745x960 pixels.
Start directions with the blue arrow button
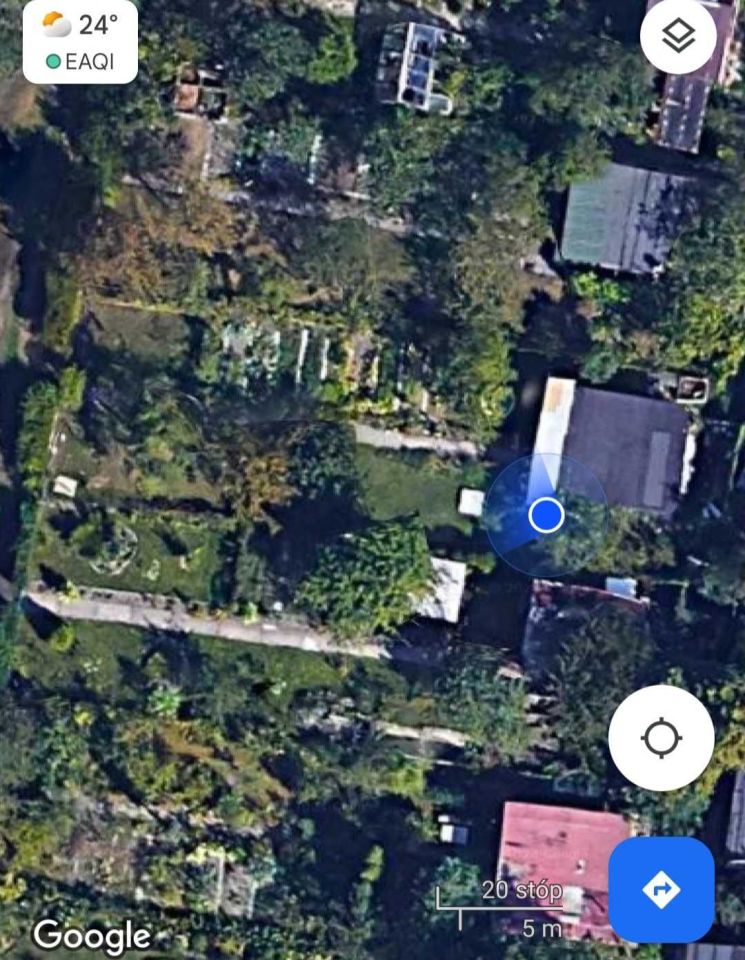coord(661,889)
